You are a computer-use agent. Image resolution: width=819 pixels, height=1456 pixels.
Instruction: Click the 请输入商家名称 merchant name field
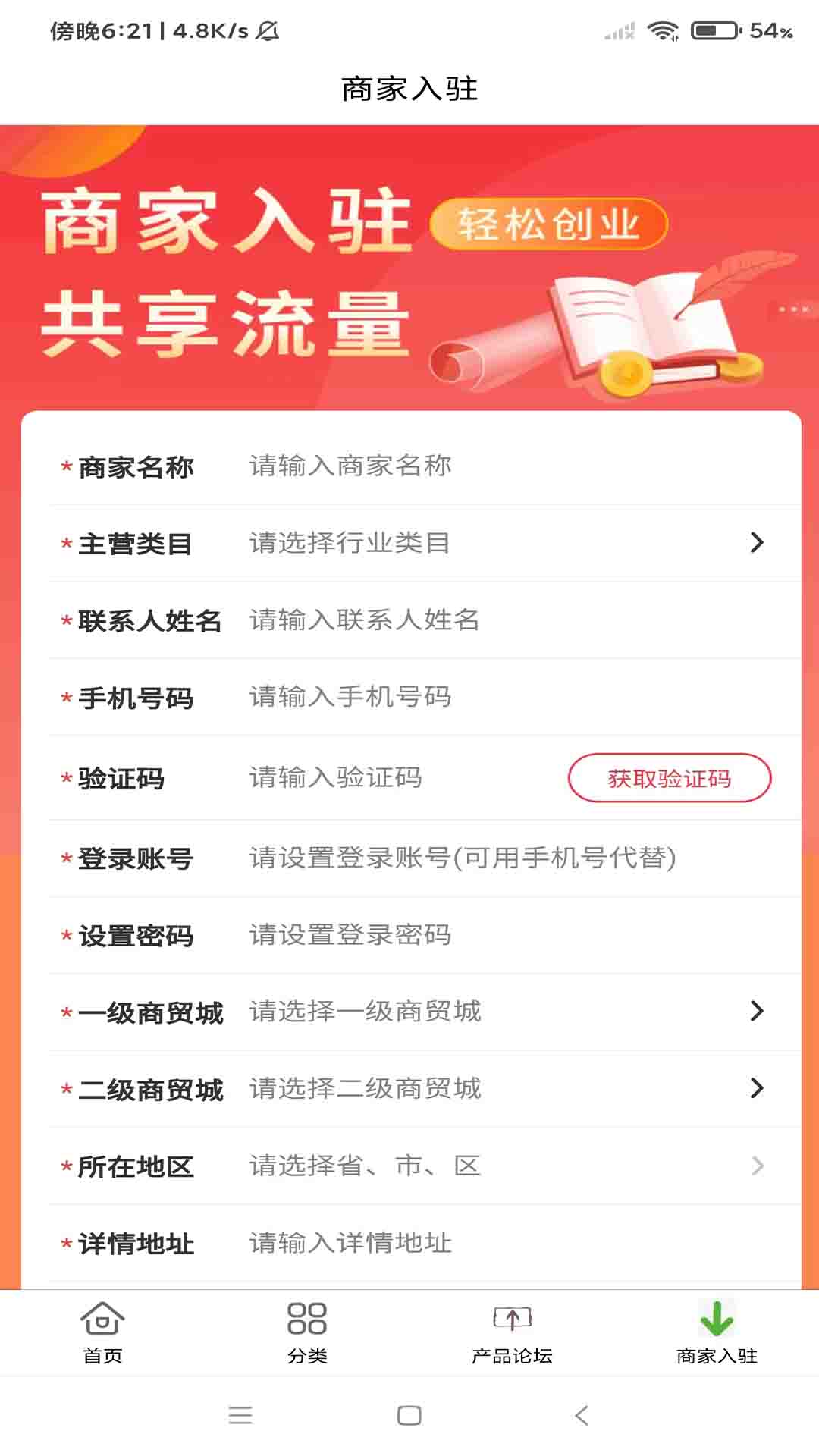pos(349,466)
